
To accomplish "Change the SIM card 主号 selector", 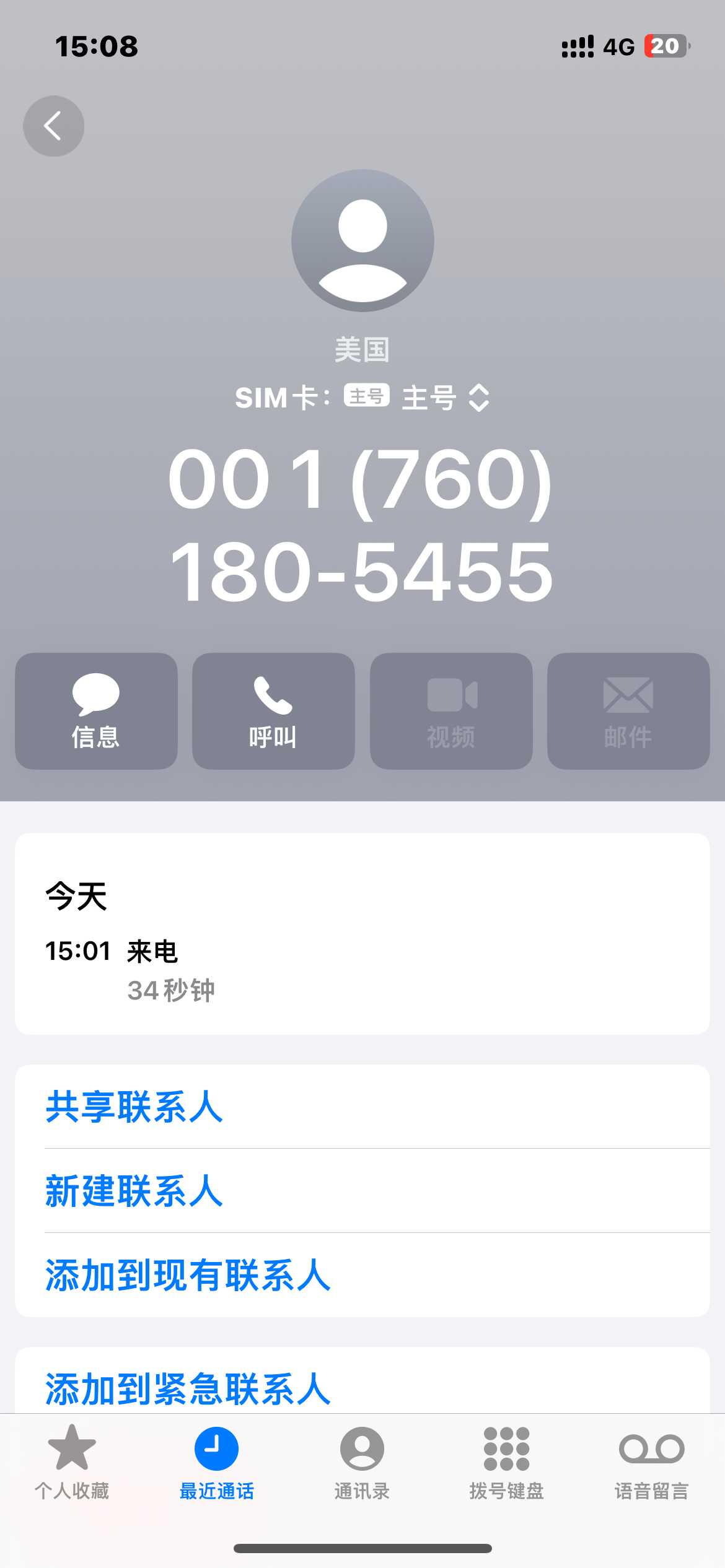I will click(x=445, y=398).
